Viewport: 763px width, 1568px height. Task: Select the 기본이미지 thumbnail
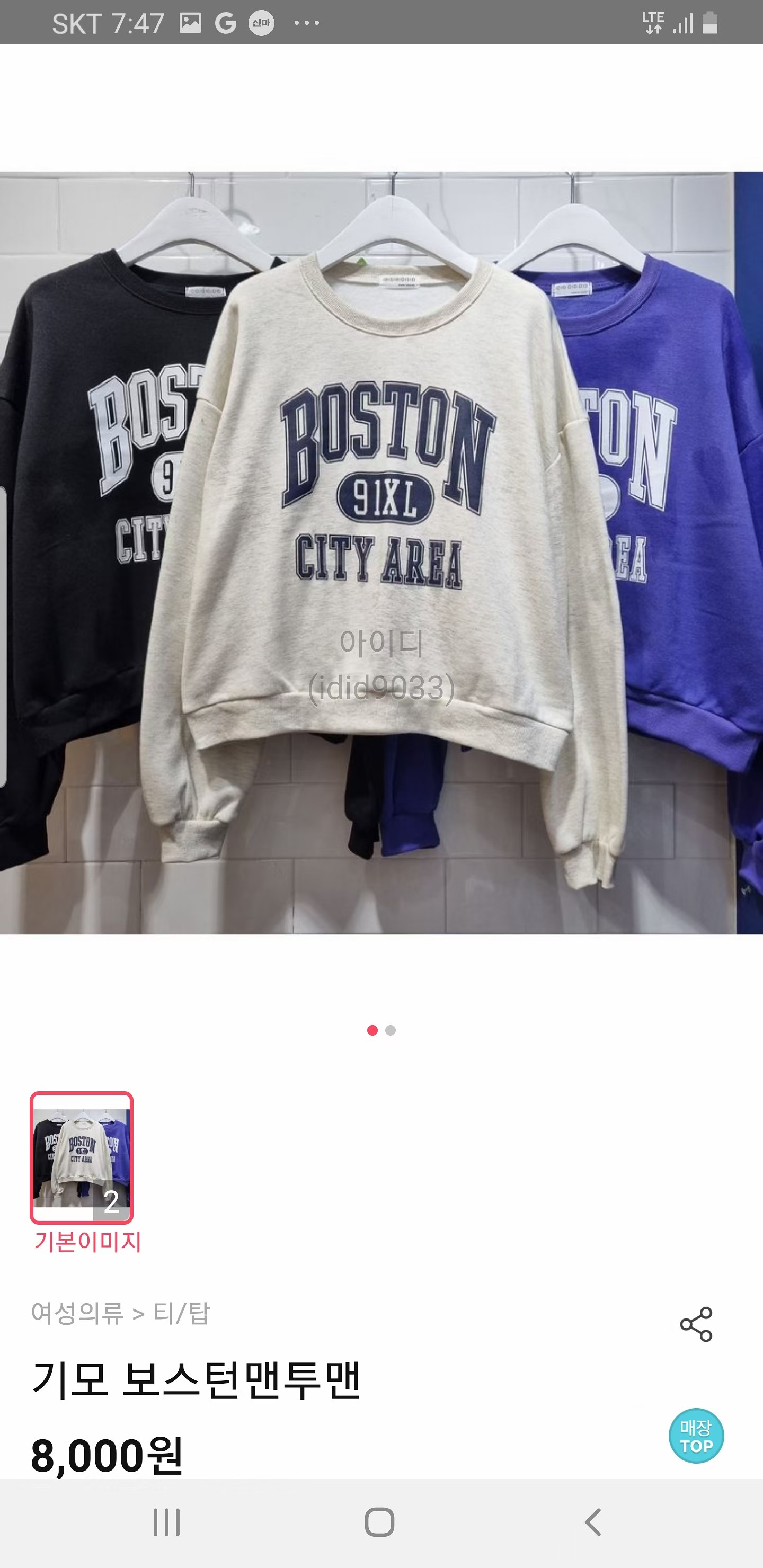(x=82, y=1158)
